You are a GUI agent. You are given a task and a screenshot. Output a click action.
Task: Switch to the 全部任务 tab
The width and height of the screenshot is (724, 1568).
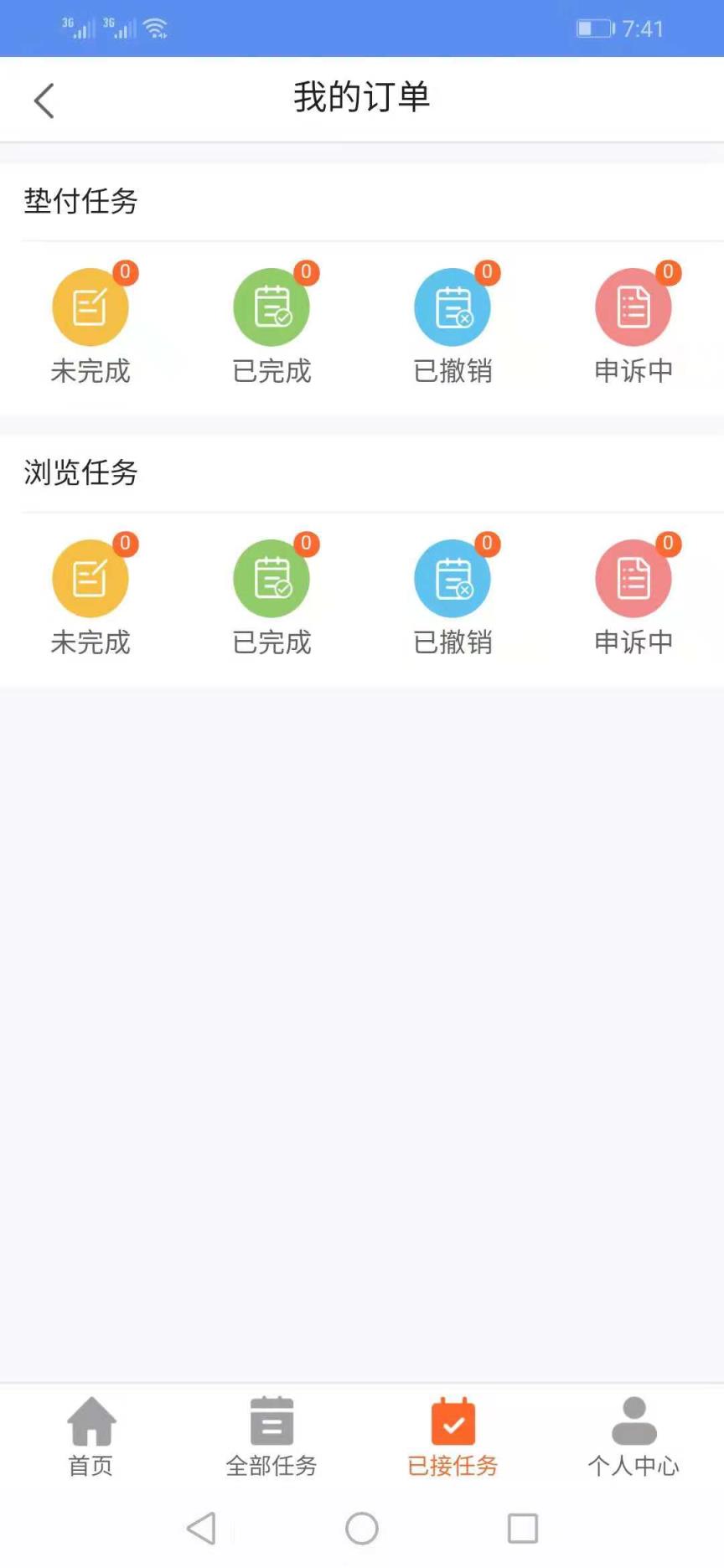pos(271,1436)
